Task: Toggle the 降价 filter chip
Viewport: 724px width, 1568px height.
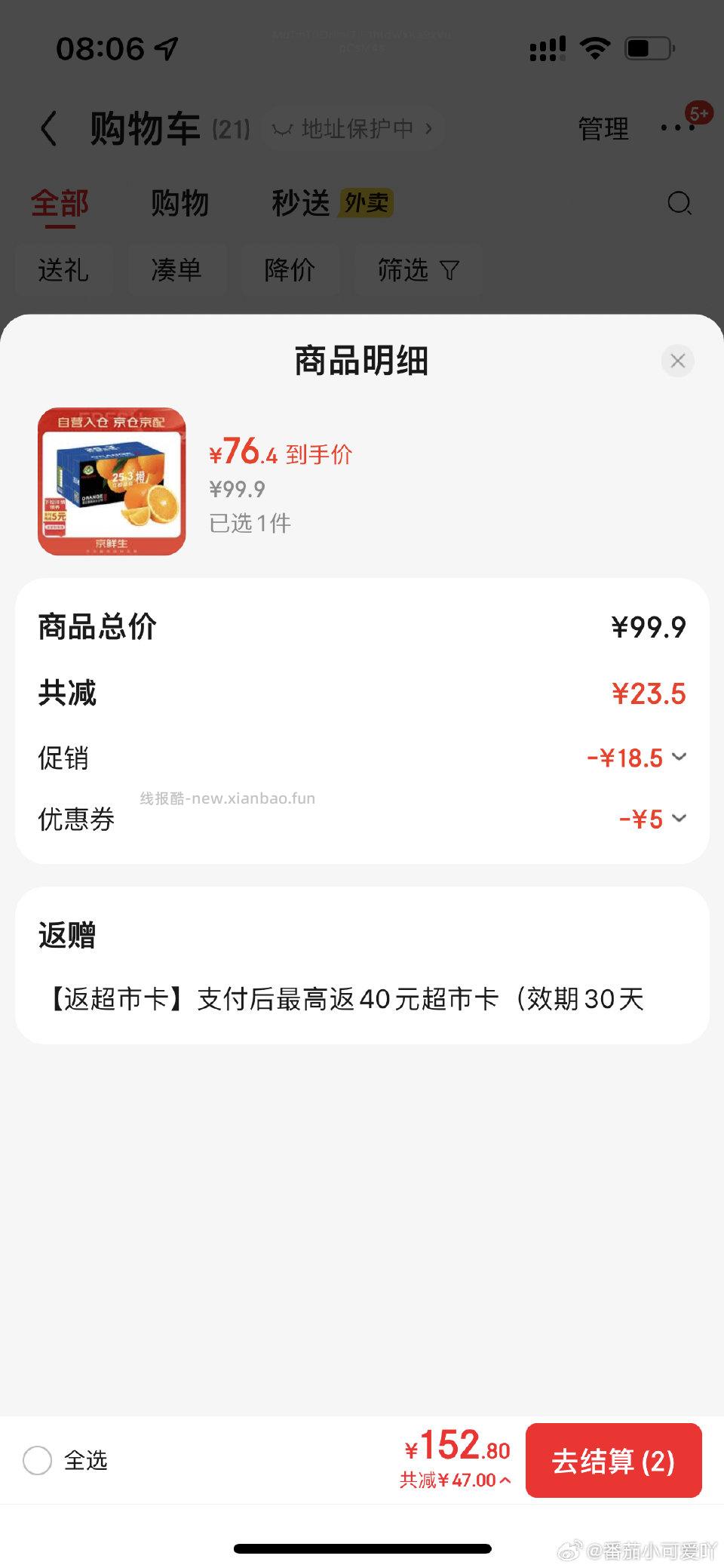Action: 290,269
